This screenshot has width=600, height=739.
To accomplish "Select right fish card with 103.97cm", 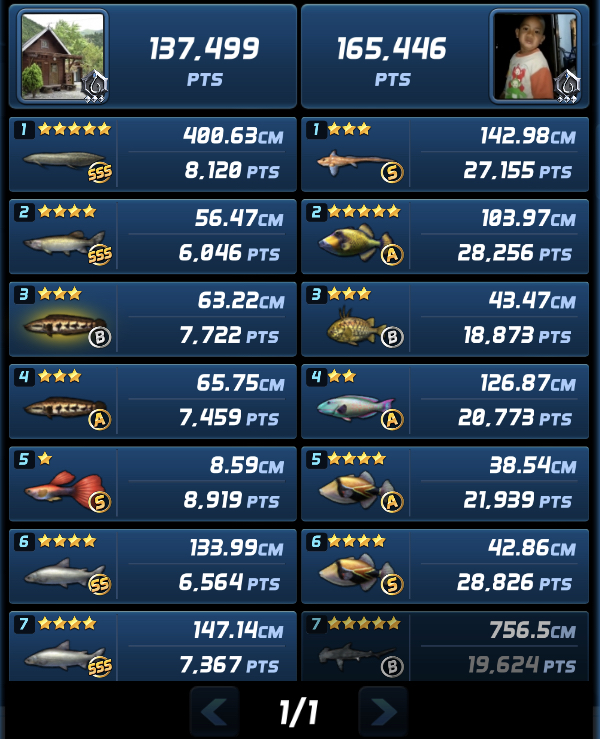I will [x=445, y=237].
